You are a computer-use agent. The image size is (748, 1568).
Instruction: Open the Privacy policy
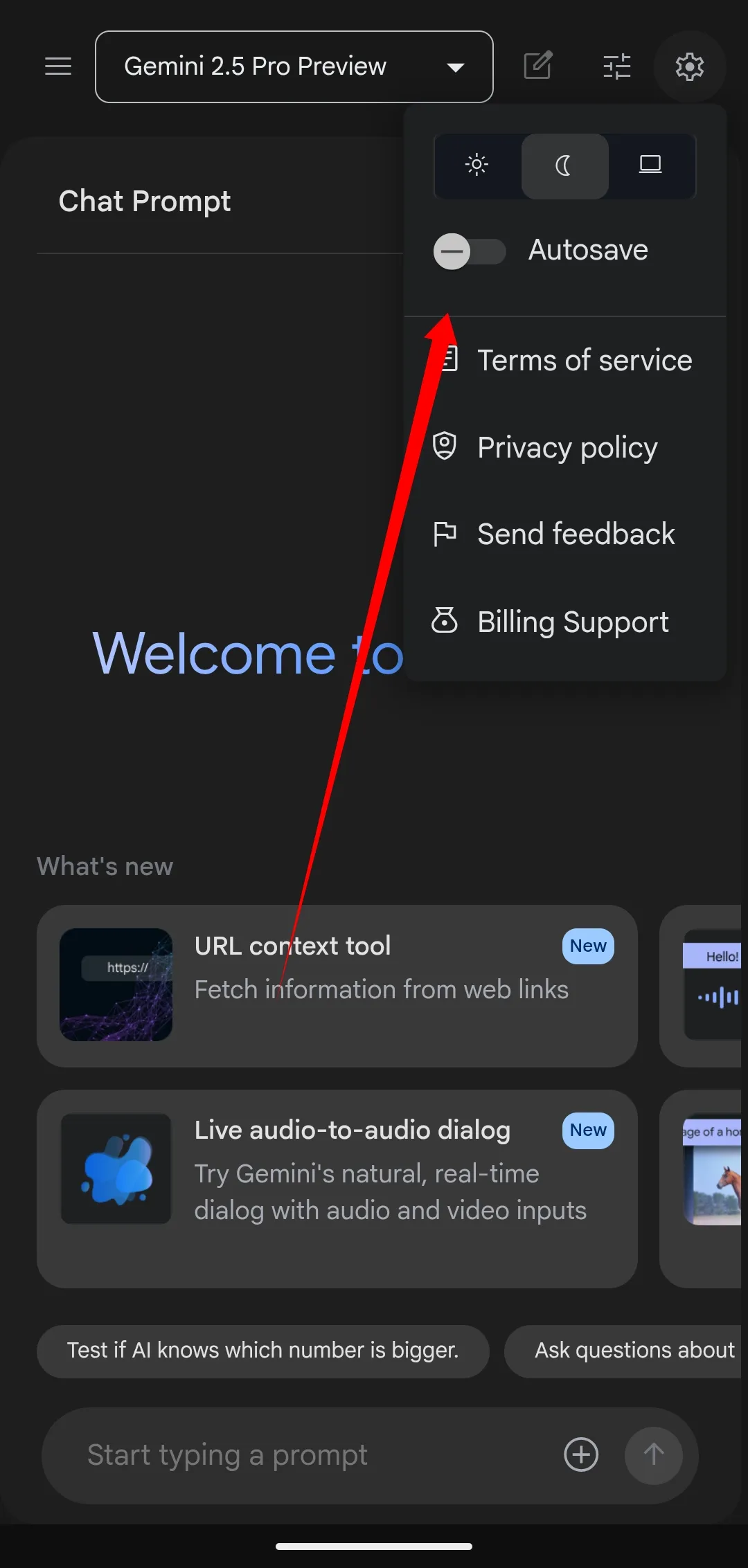564,447
